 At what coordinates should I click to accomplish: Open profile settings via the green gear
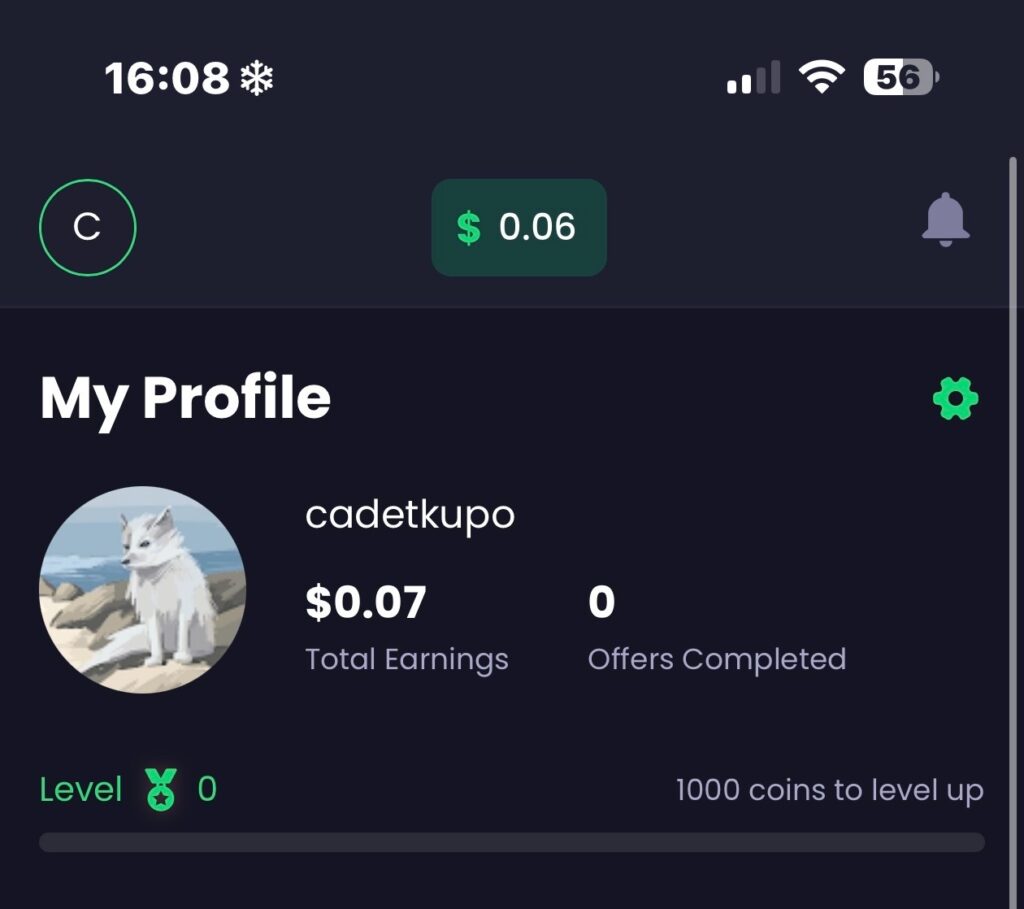pos(955,399)
